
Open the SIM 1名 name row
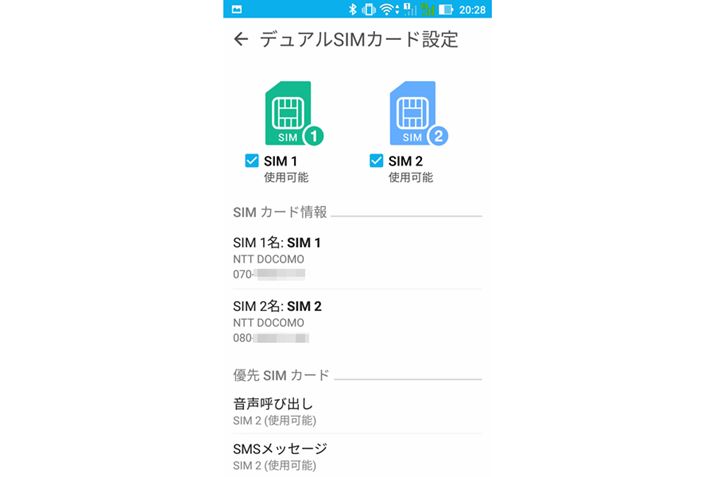point(355,258)
